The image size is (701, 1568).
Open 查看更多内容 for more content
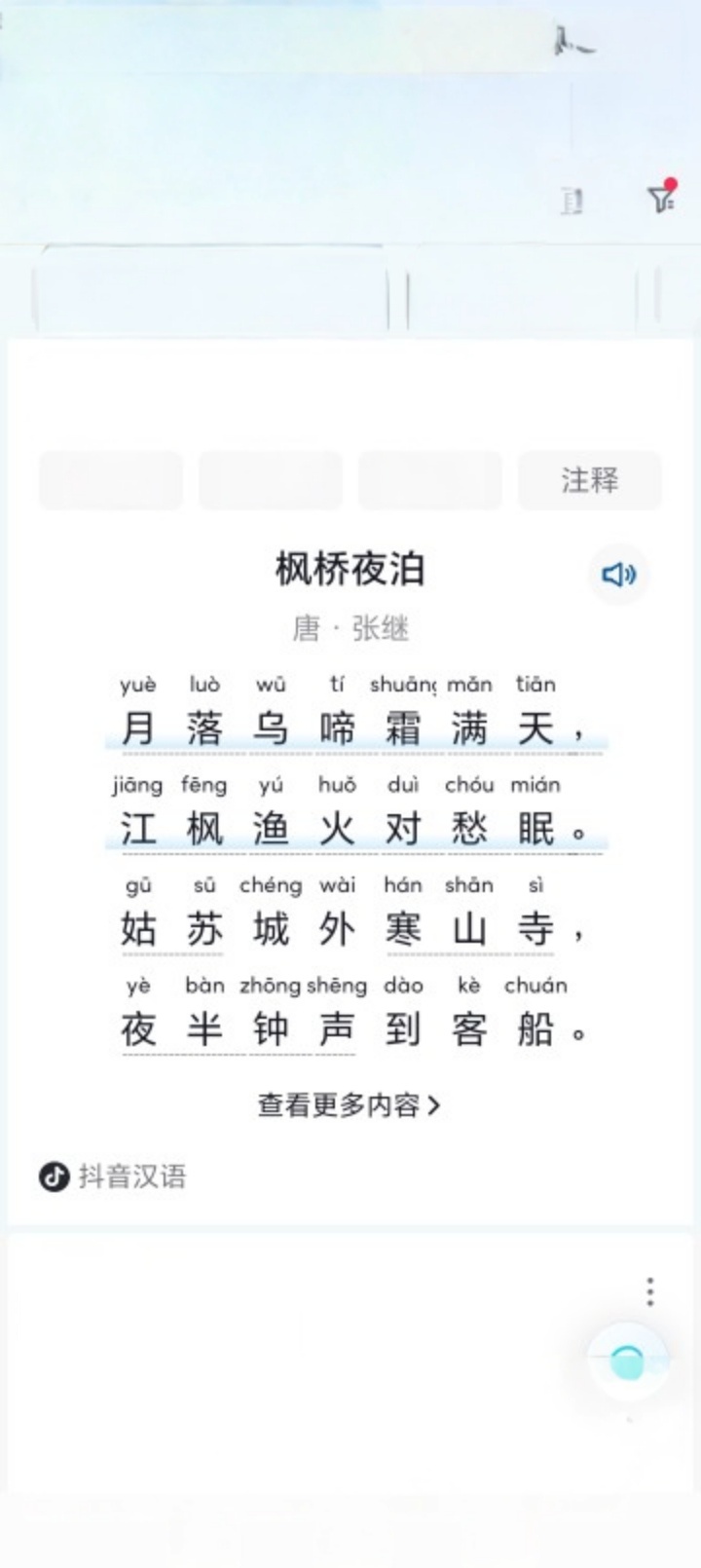[349, 1105]
